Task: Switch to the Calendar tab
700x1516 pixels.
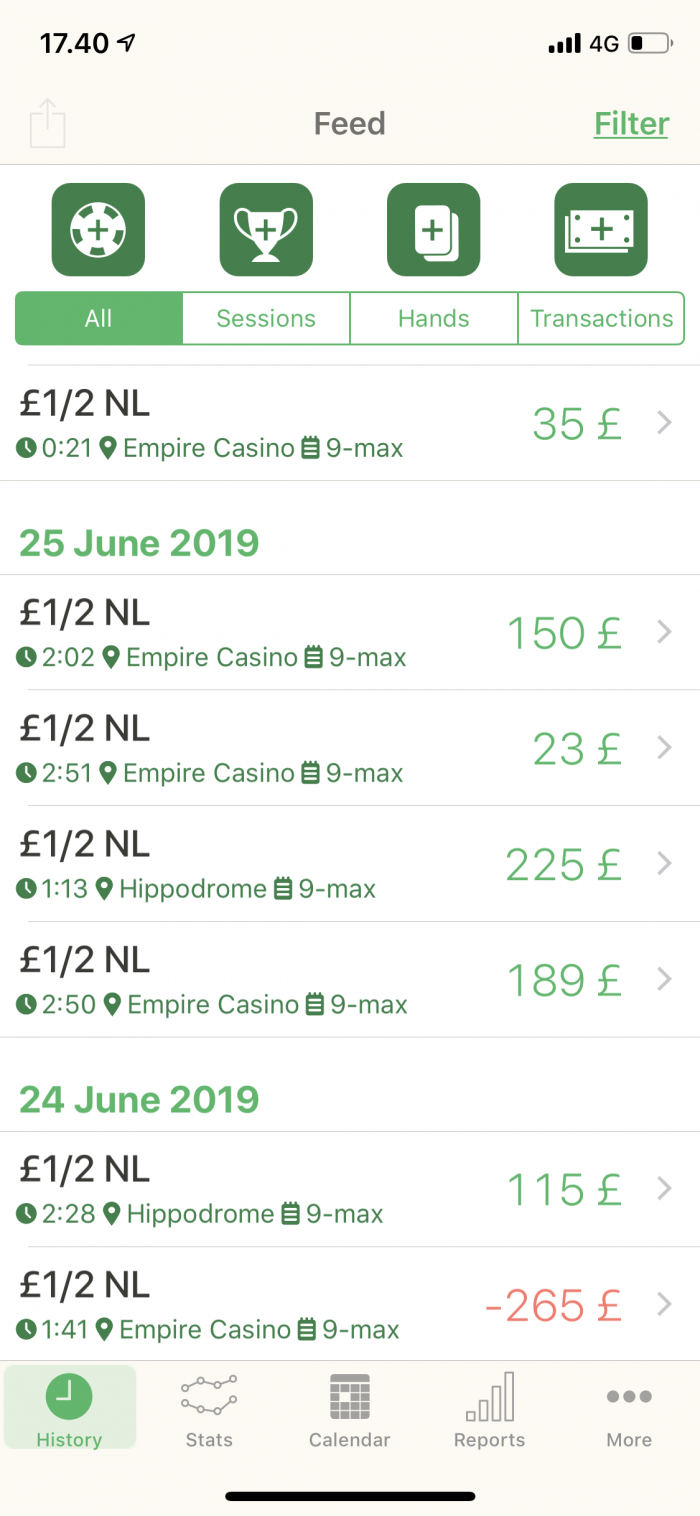Action: (349, 1410)
